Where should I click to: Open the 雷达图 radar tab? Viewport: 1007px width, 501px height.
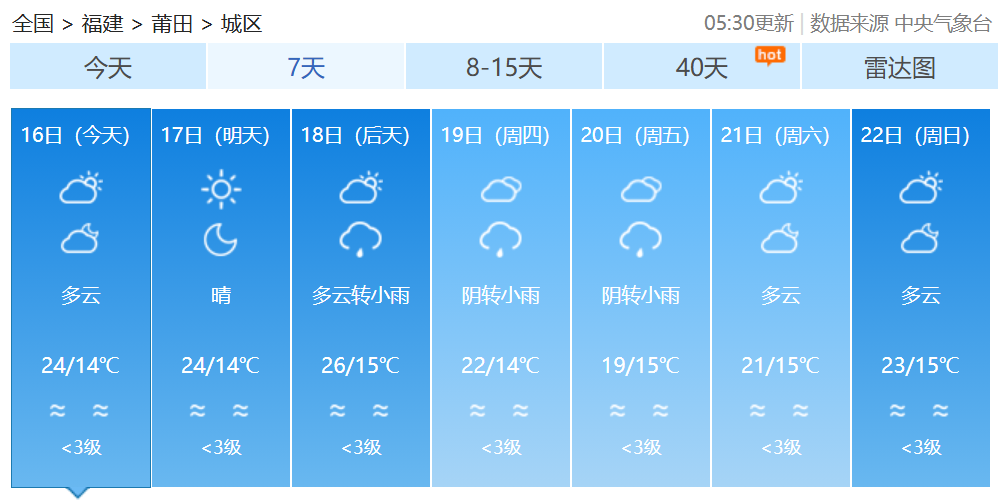(x=899, y=68)
